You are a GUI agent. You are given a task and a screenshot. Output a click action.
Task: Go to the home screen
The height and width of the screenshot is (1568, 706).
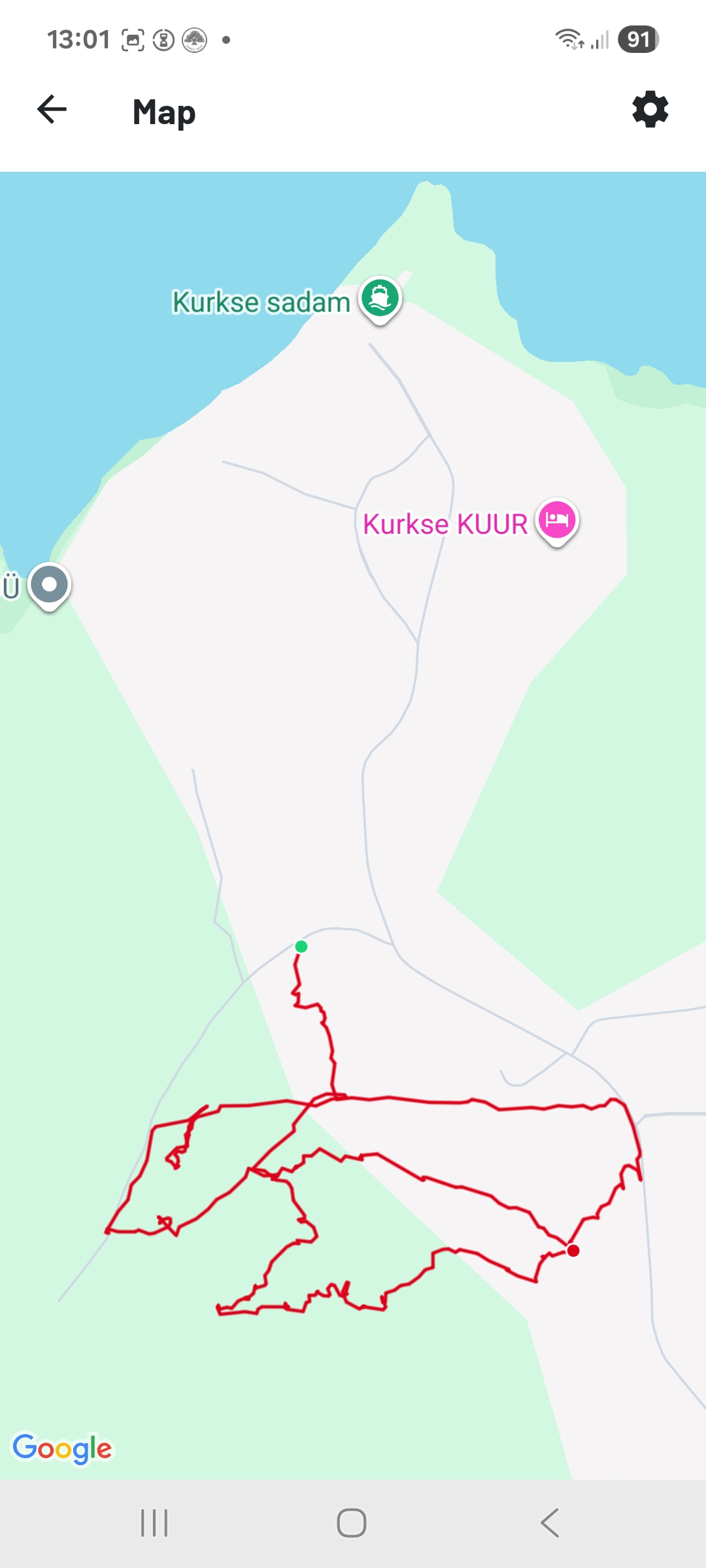point(352,1523)
